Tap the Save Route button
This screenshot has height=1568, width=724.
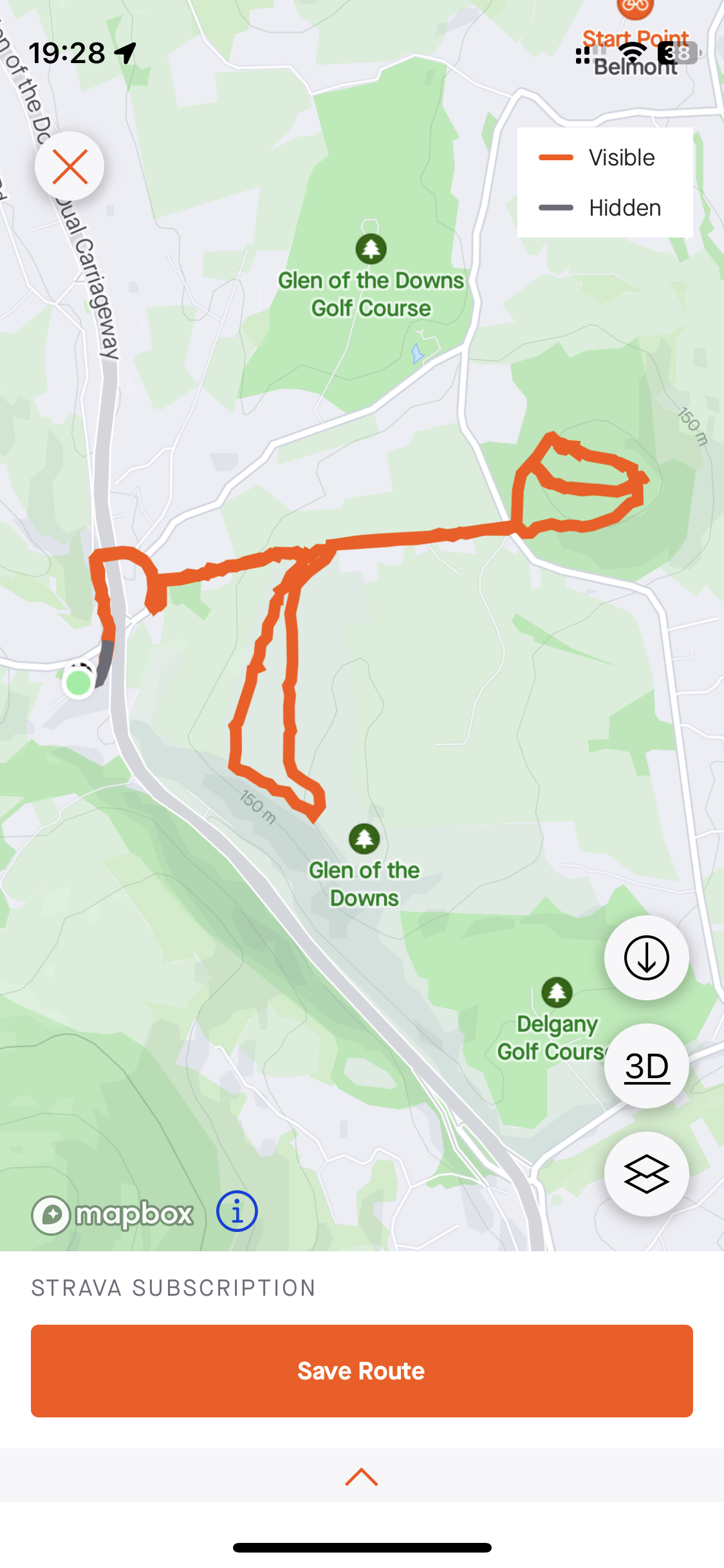[362, 1371]
